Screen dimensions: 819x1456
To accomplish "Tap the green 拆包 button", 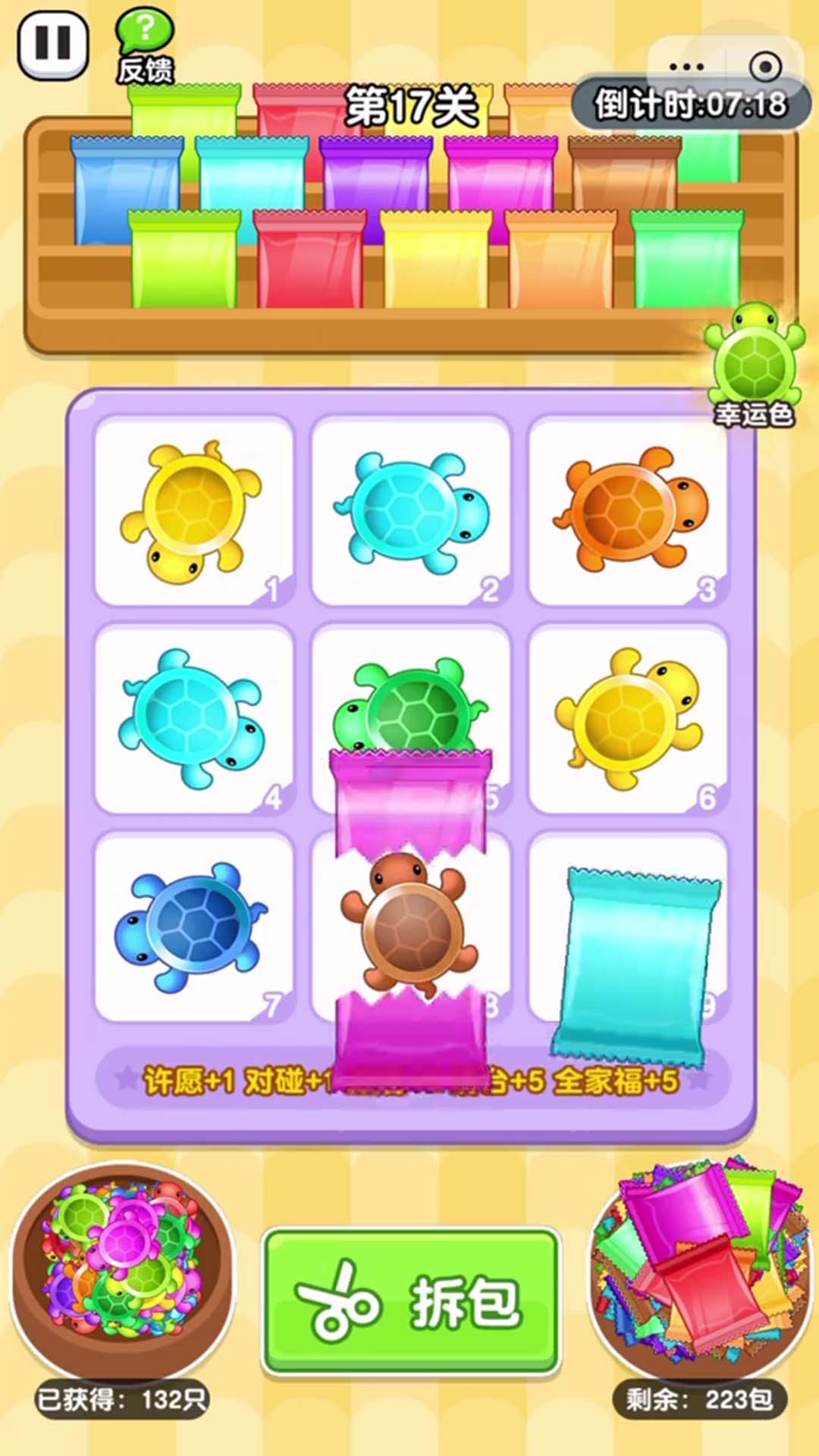I will tap(411, 1301).
